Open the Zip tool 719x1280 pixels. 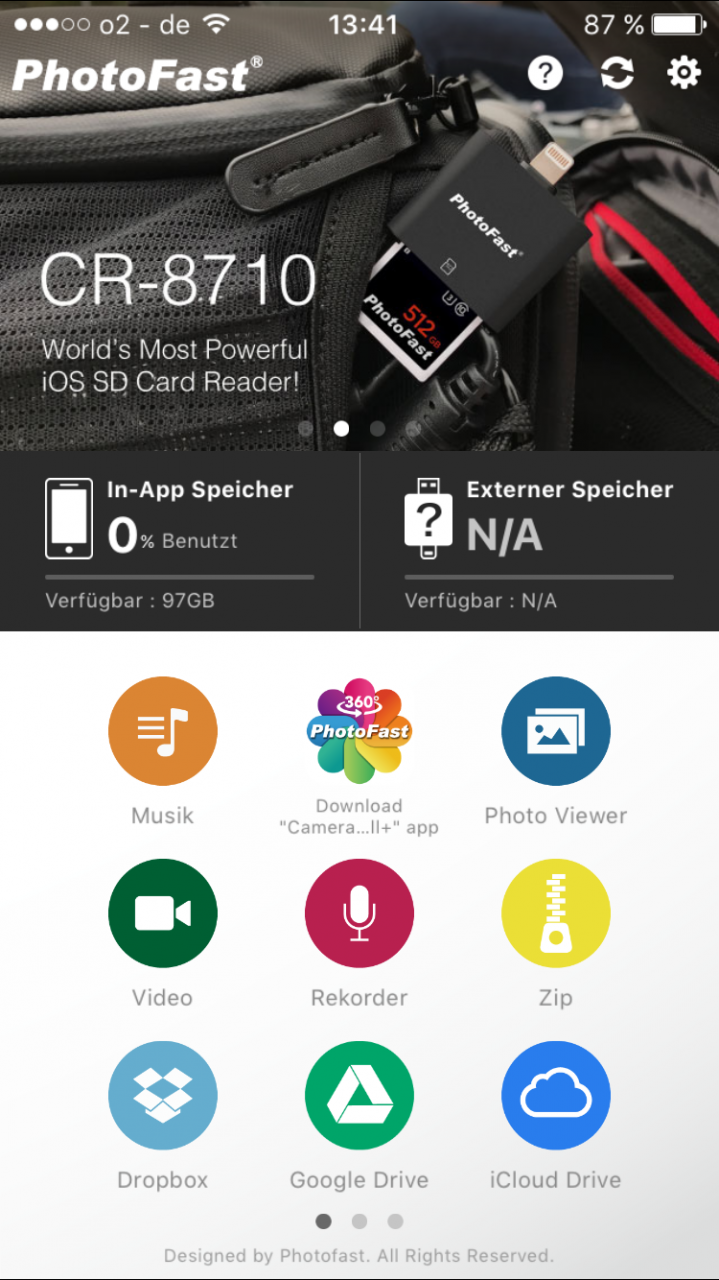coord(556,913)
